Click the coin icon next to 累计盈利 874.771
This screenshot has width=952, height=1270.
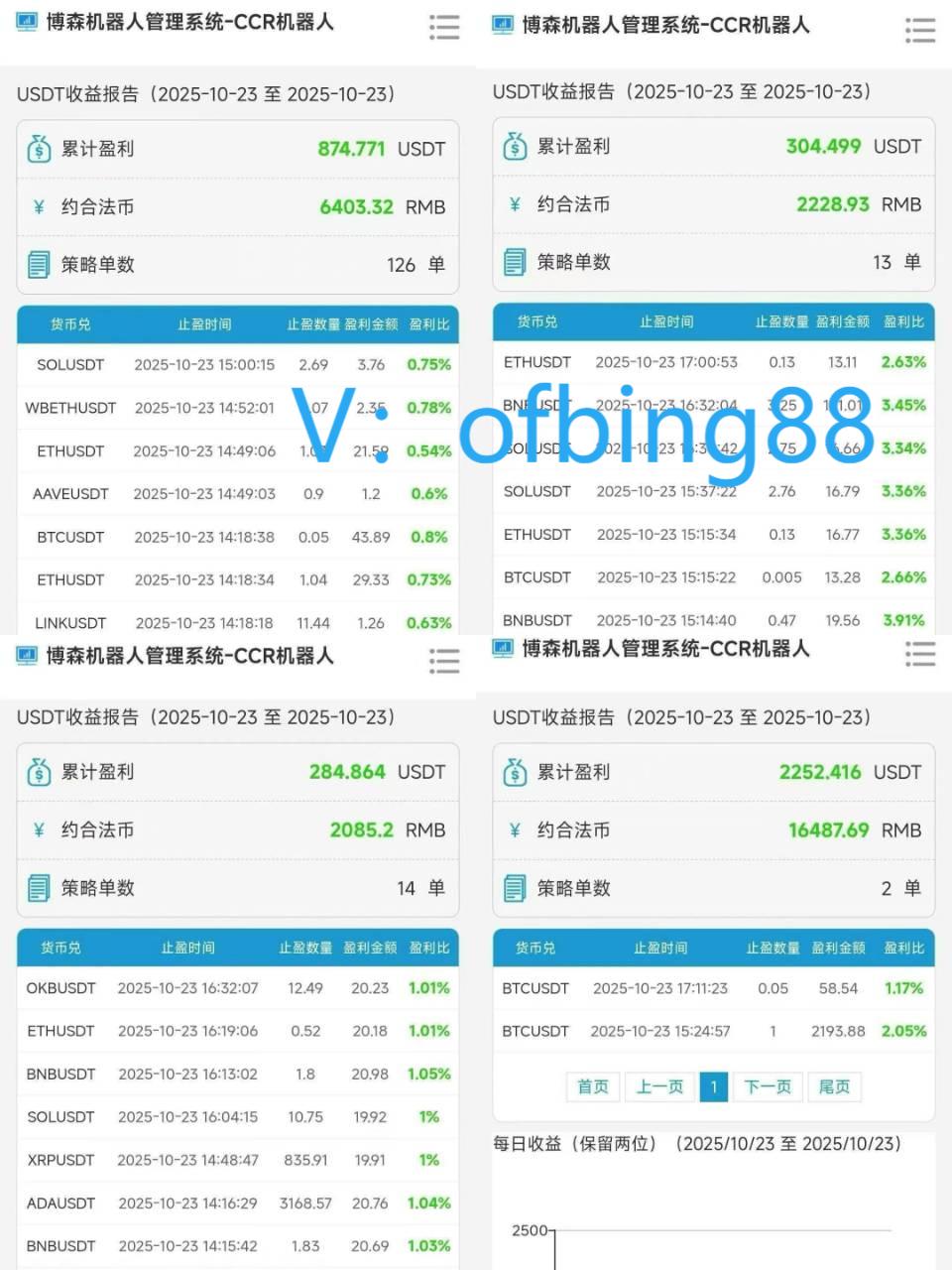point(39,148)
